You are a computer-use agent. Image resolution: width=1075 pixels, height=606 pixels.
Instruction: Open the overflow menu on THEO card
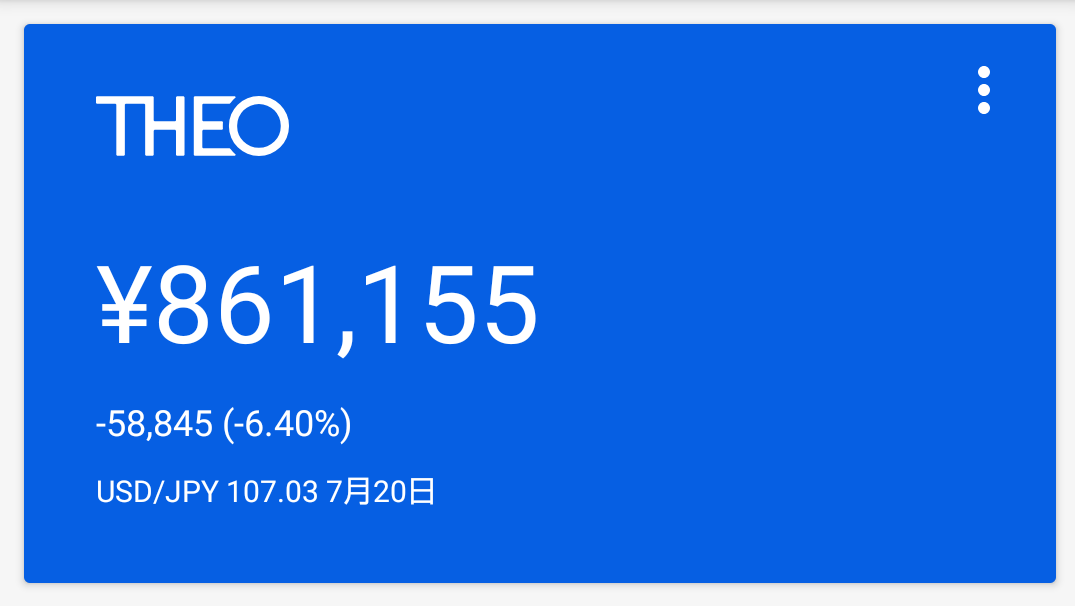(x=984, y=91)
